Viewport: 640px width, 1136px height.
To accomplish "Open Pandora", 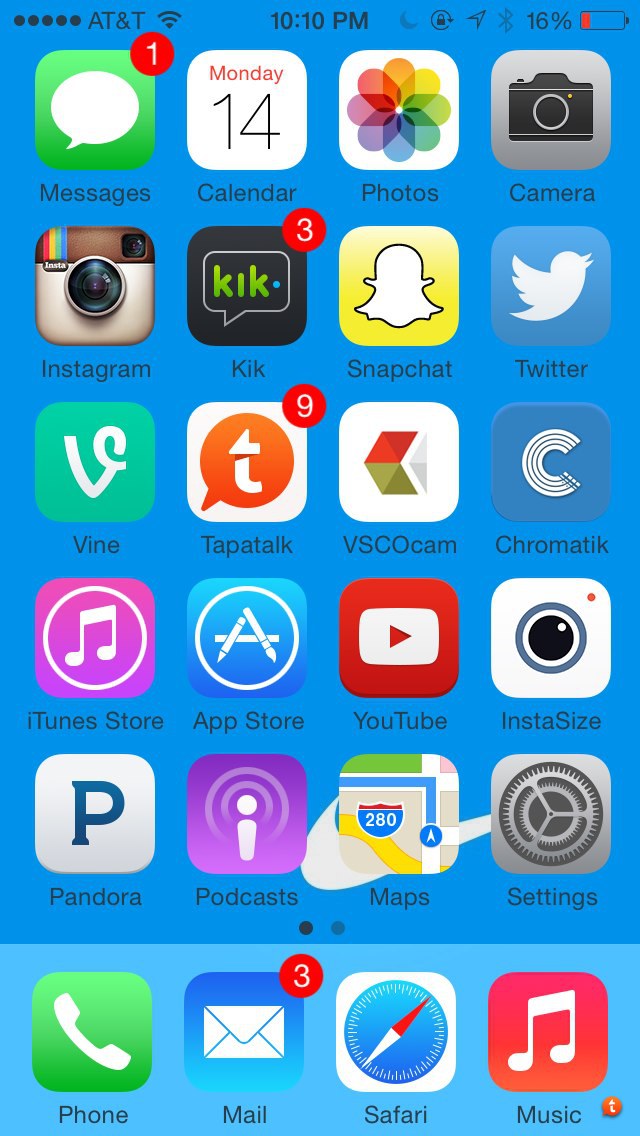I will [95, 814].
